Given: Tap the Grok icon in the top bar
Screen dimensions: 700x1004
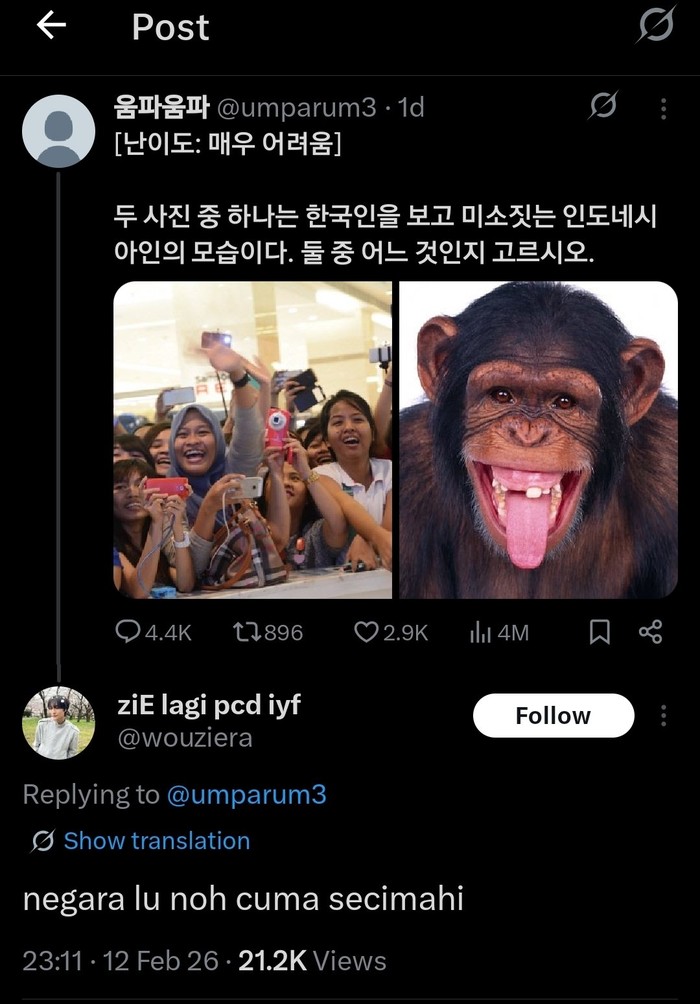Looking at the screenshot, I should click(x=655, y=25).
